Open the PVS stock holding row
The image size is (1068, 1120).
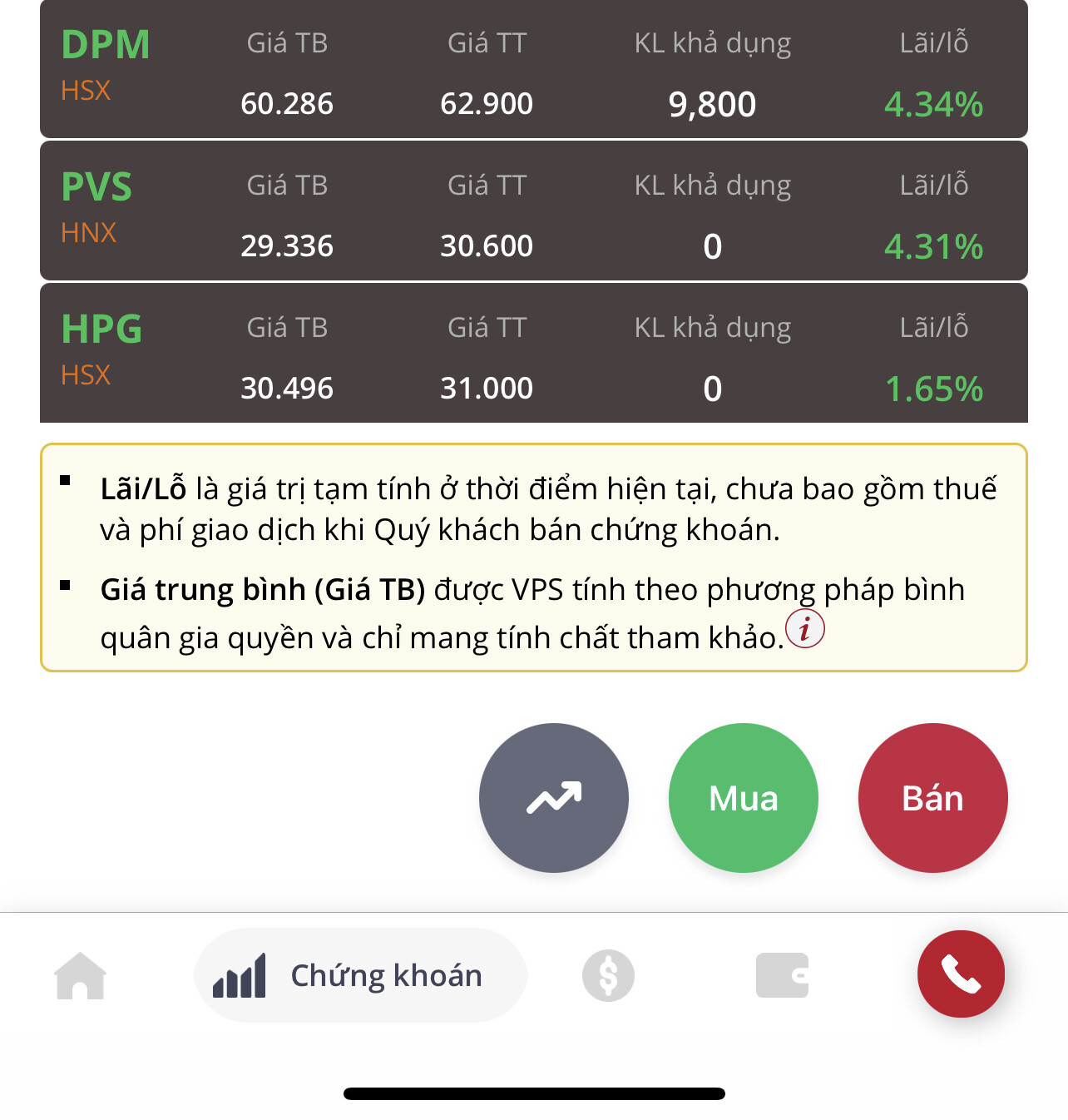click(532, 211)
